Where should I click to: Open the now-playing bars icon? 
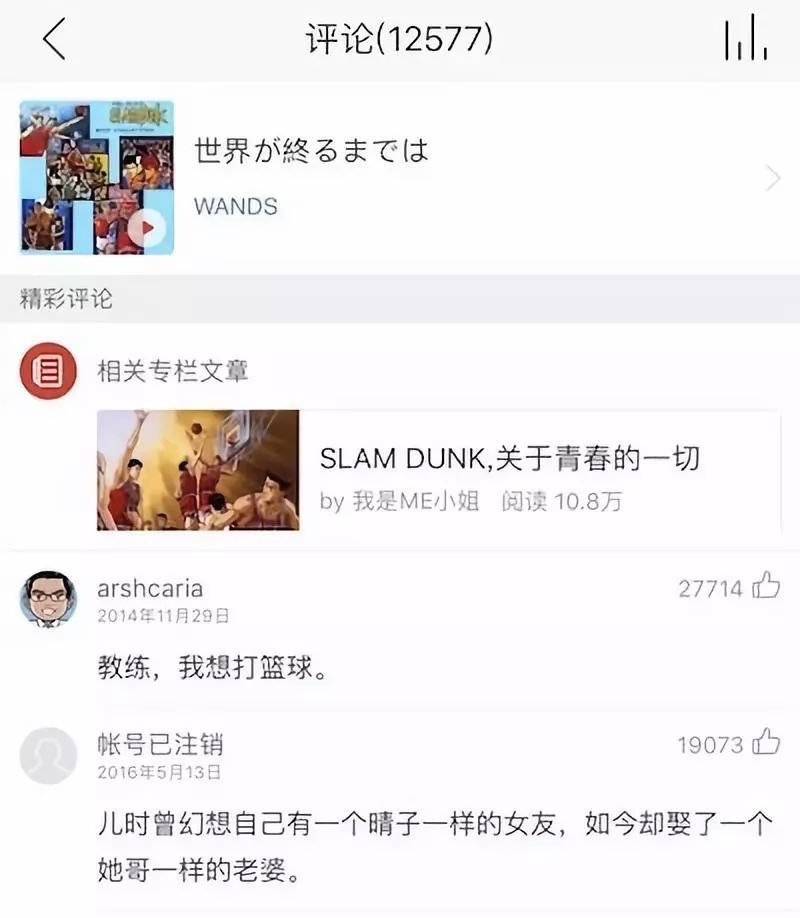(x=745, y=40)
